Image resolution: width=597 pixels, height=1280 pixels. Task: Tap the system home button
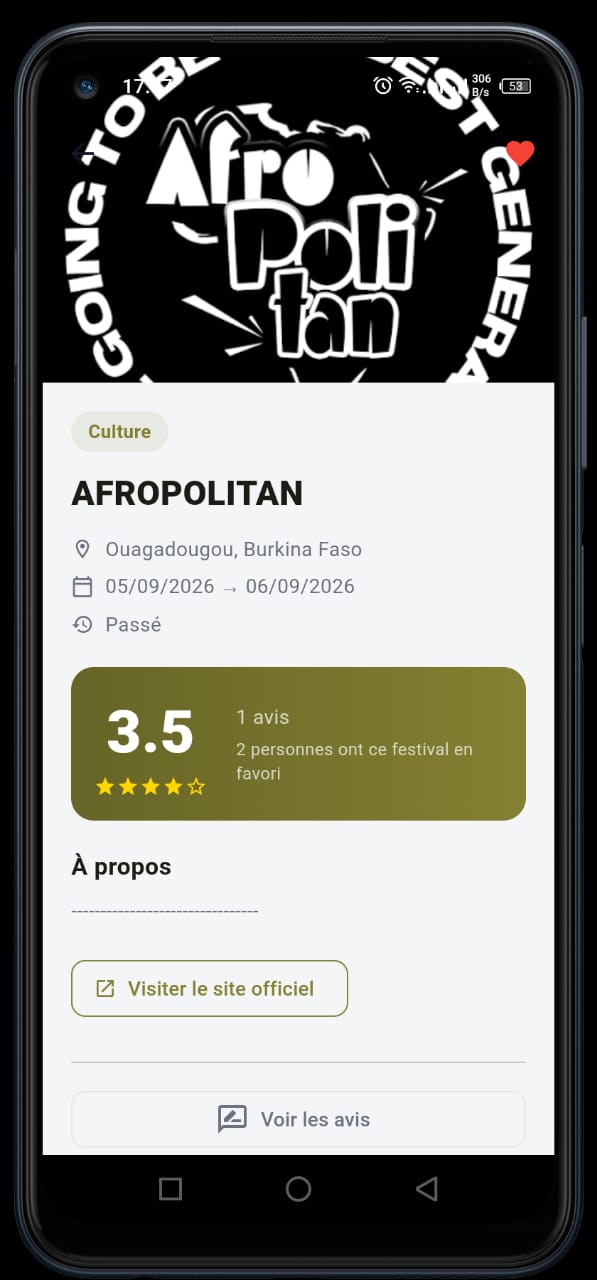298,1188
